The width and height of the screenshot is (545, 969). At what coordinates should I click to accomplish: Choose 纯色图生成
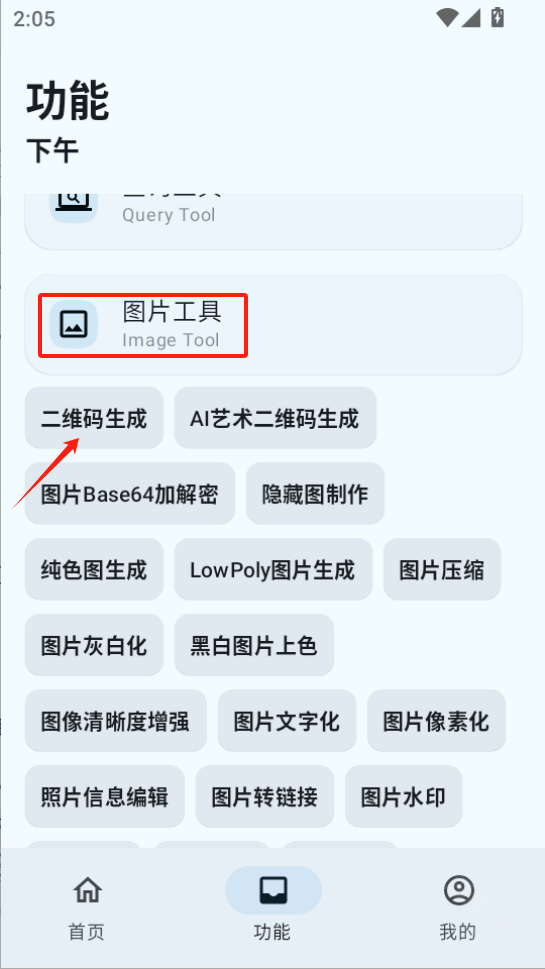pyautogui.click(x=94, y=569)
